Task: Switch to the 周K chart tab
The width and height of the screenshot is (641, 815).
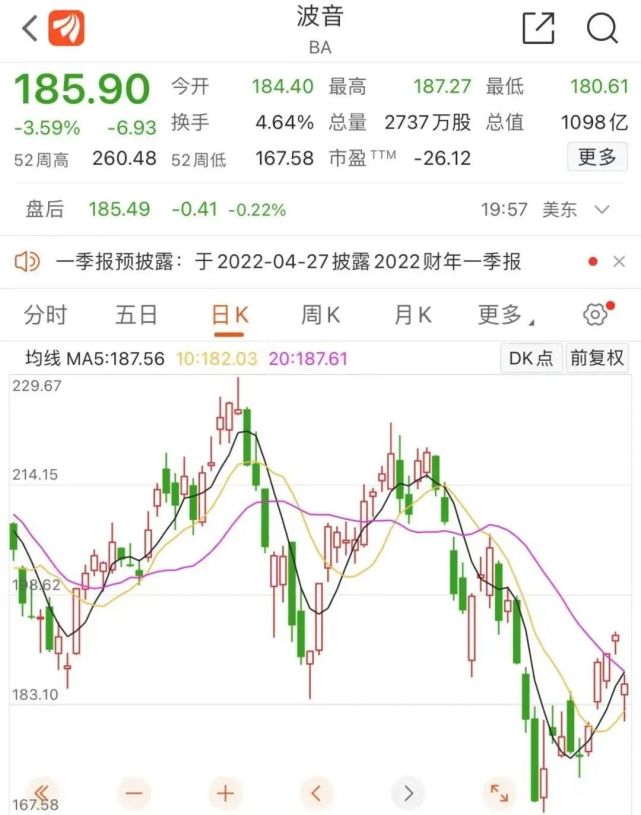Action: click(x=320, y=315)
